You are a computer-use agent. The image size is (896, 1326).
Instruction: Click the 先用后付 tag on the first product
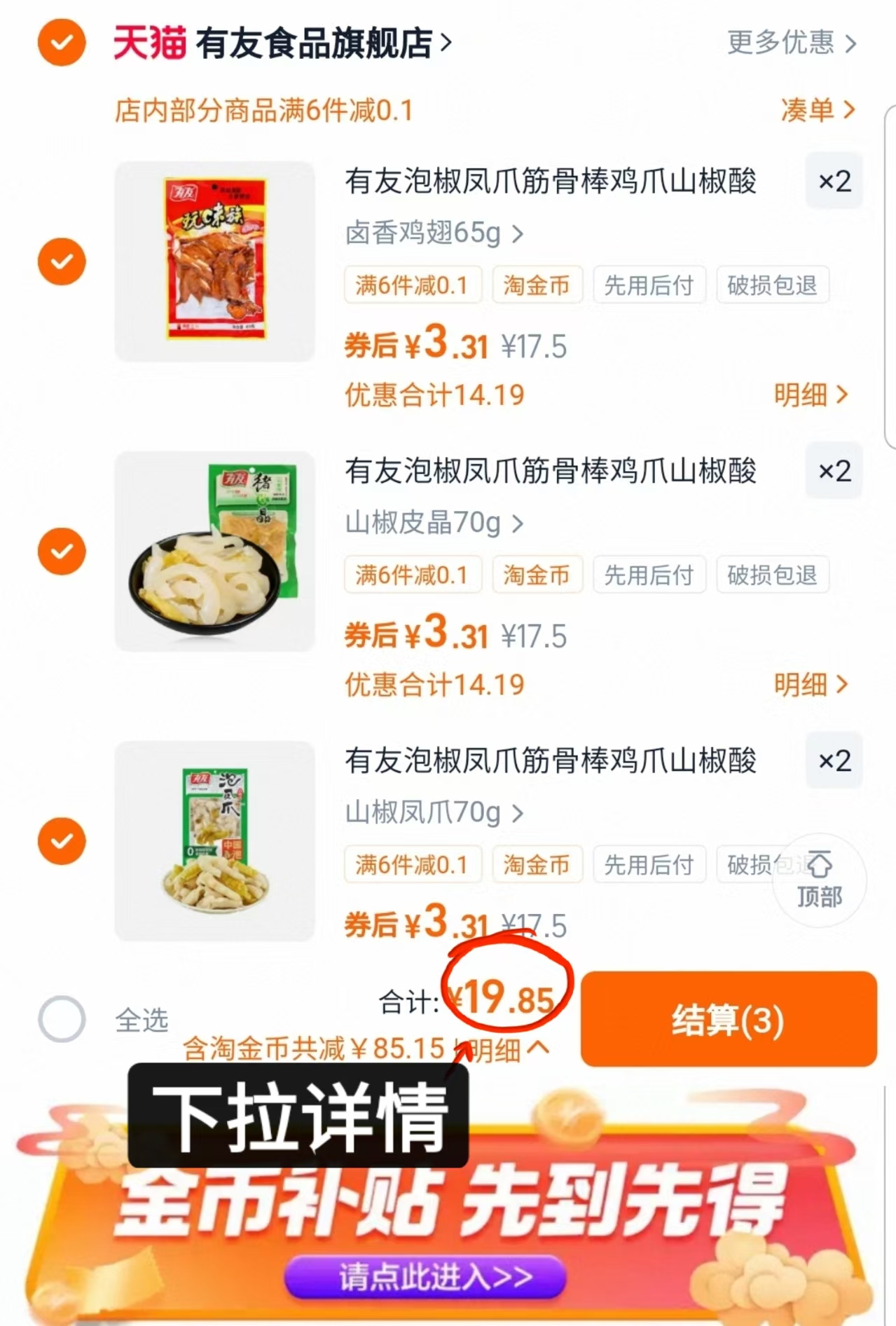(649, 285)
